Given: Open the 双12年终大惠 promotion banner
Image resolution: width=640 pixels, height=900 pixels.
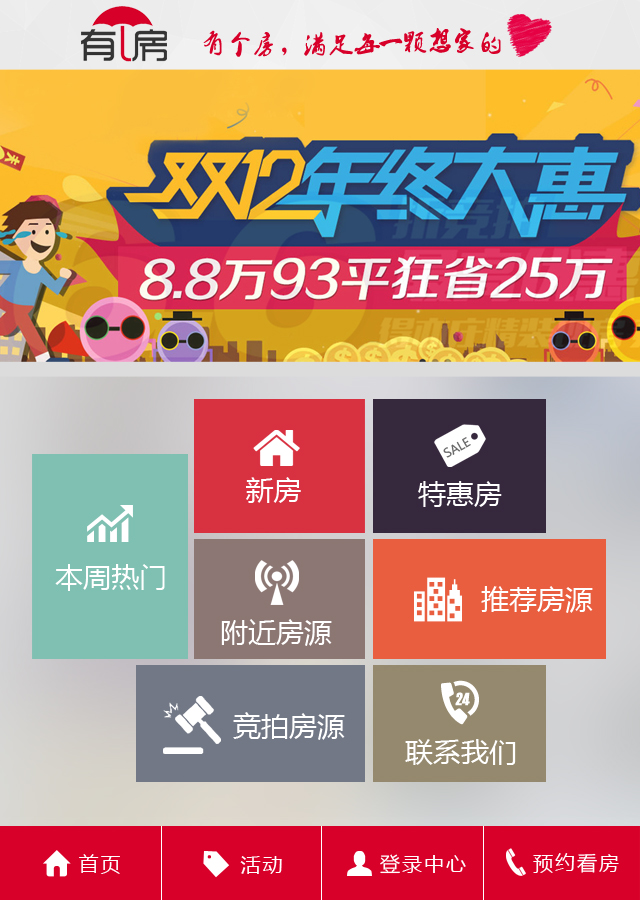Looking at the screenshot, I should (320, 216).
